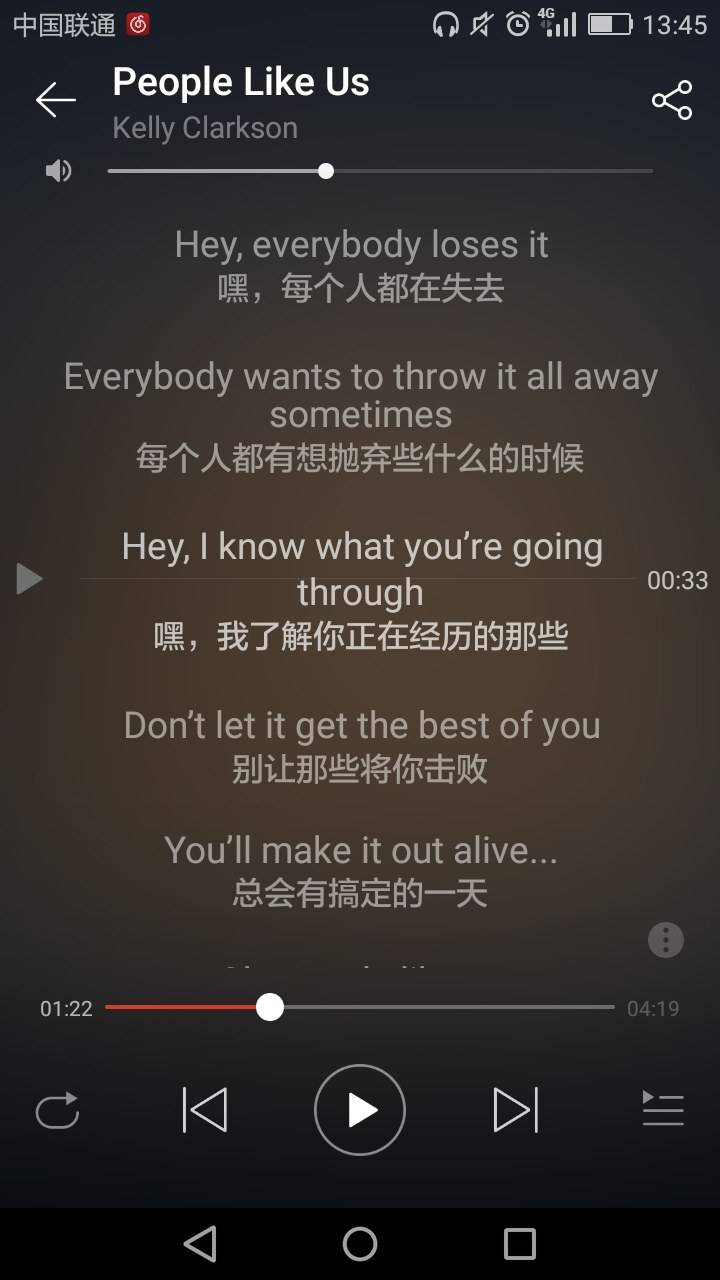Skip to the next track
The height and width of the screenshot is (1280, 720).
515,1110
